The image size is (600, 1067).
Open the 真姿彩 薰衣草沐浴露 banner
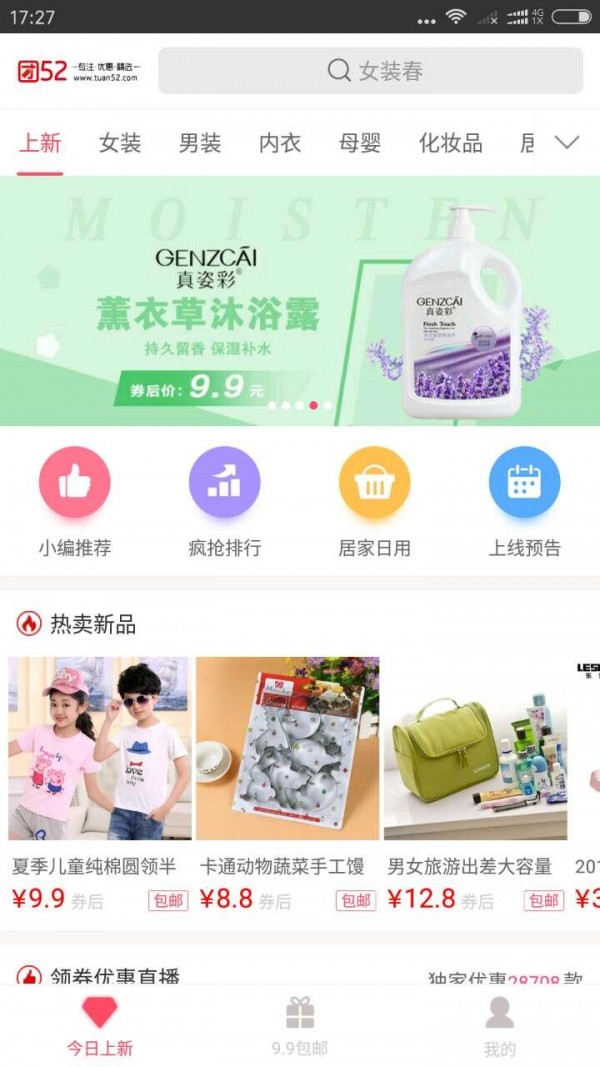300,300
